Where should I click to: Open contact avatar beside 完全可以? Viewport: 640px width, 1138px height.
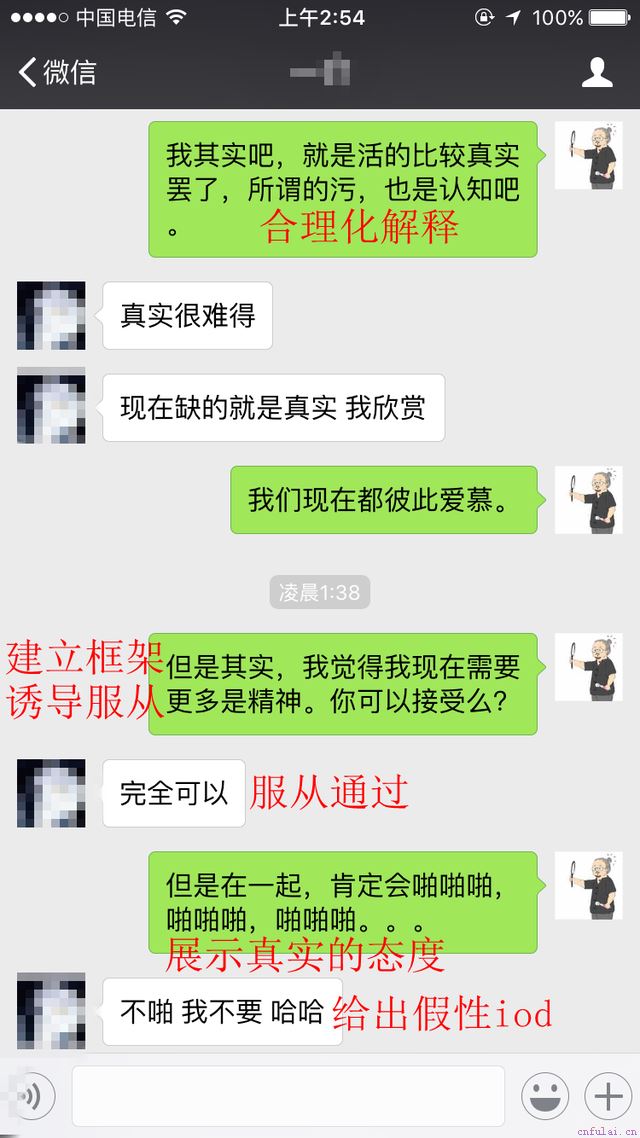[51, 793]
